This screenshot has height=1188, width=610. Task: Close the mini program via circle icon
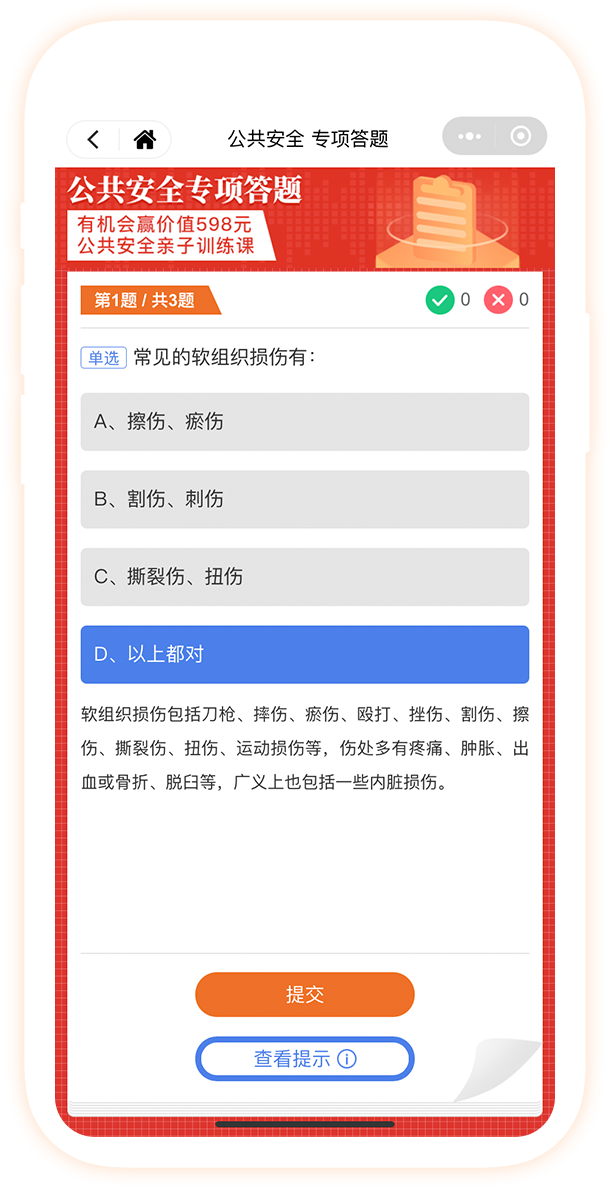(520, 136)
